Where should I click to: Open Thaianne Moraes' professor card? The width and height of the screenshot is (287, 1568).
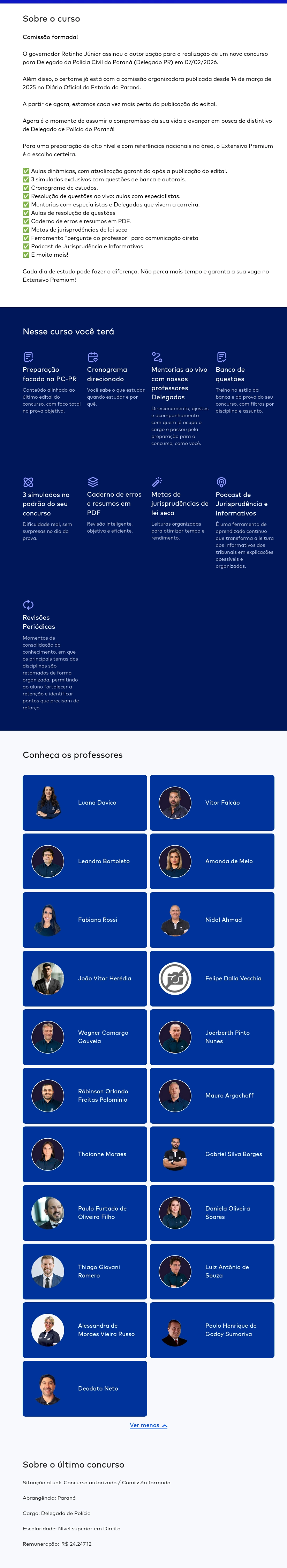(x=84, y=1153)
